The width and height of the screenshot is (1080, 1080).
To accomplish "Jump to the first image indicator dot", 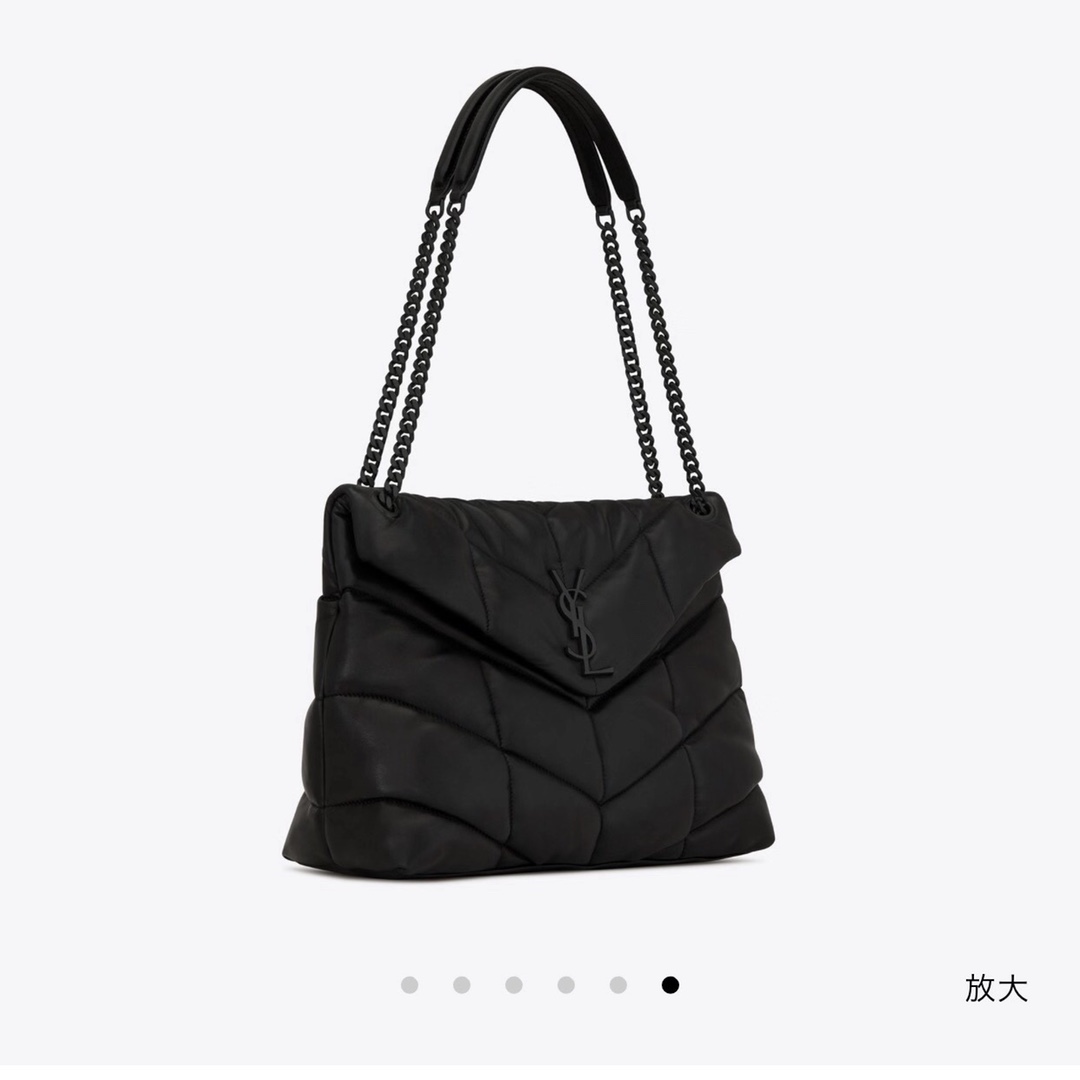I will point(409,985).
